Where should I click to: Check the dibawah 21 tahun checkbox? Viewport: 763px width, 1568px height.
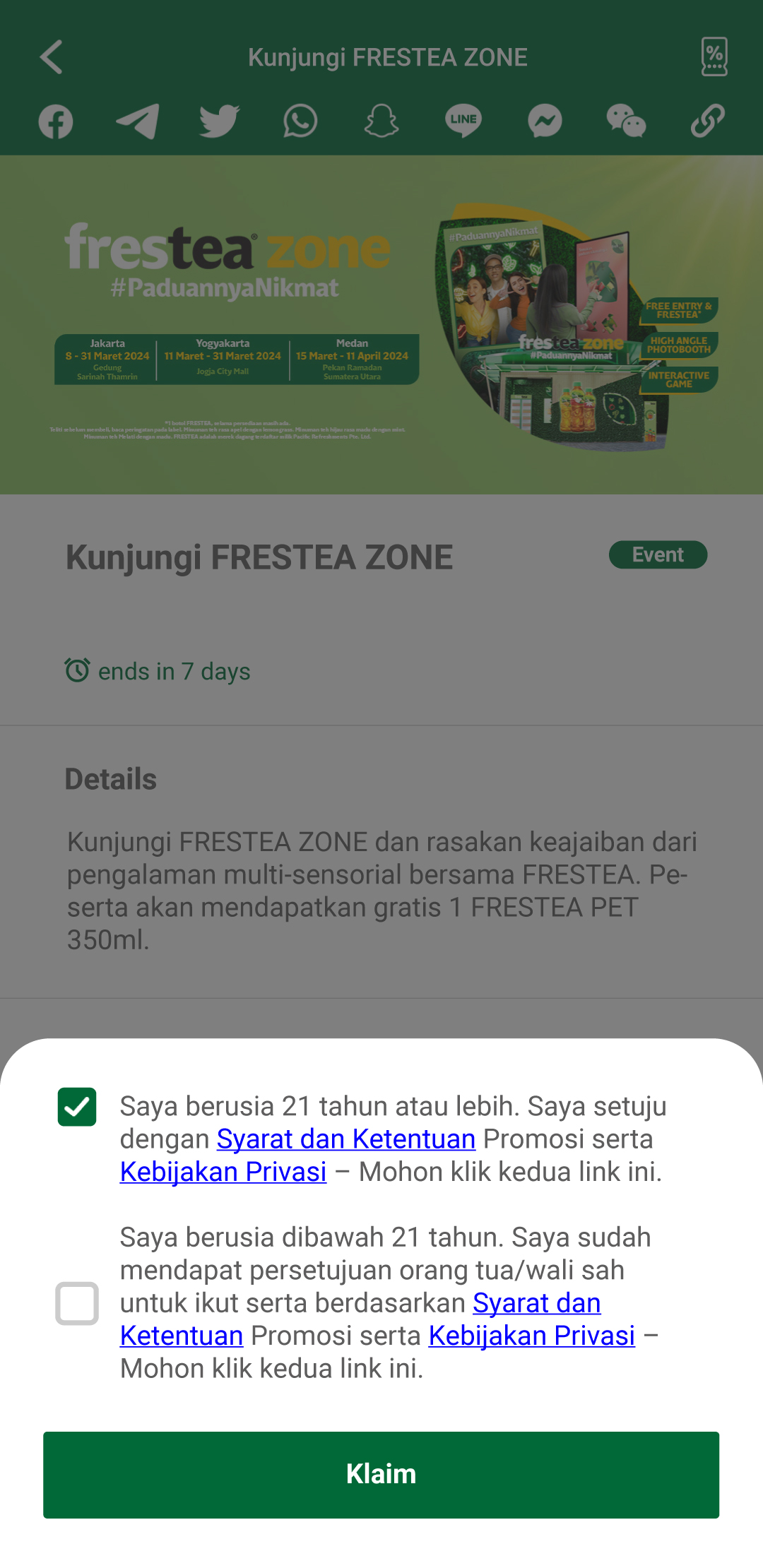[x=77, y=1303]
